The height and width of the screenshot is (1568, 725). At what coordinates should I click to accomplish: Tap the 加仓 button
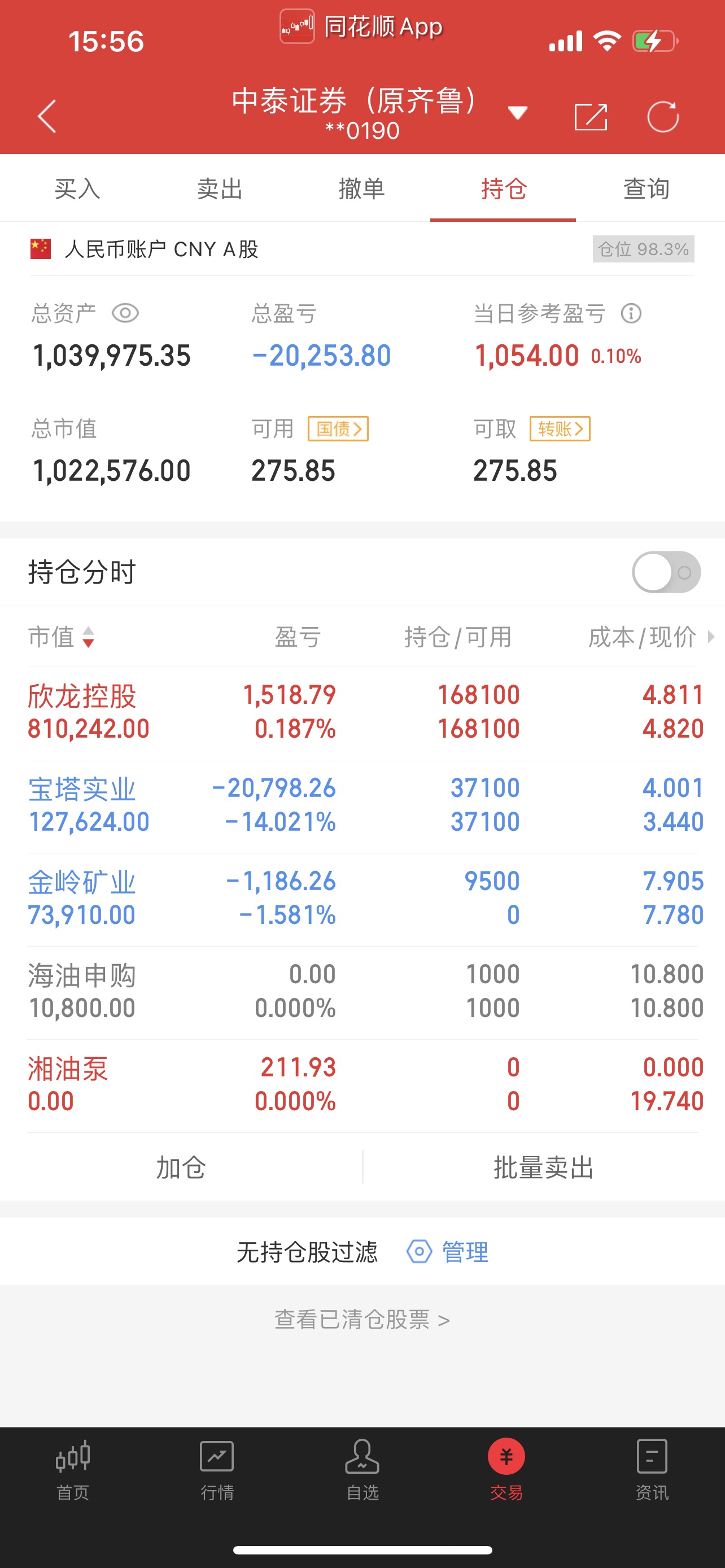tap(181, 1167)
